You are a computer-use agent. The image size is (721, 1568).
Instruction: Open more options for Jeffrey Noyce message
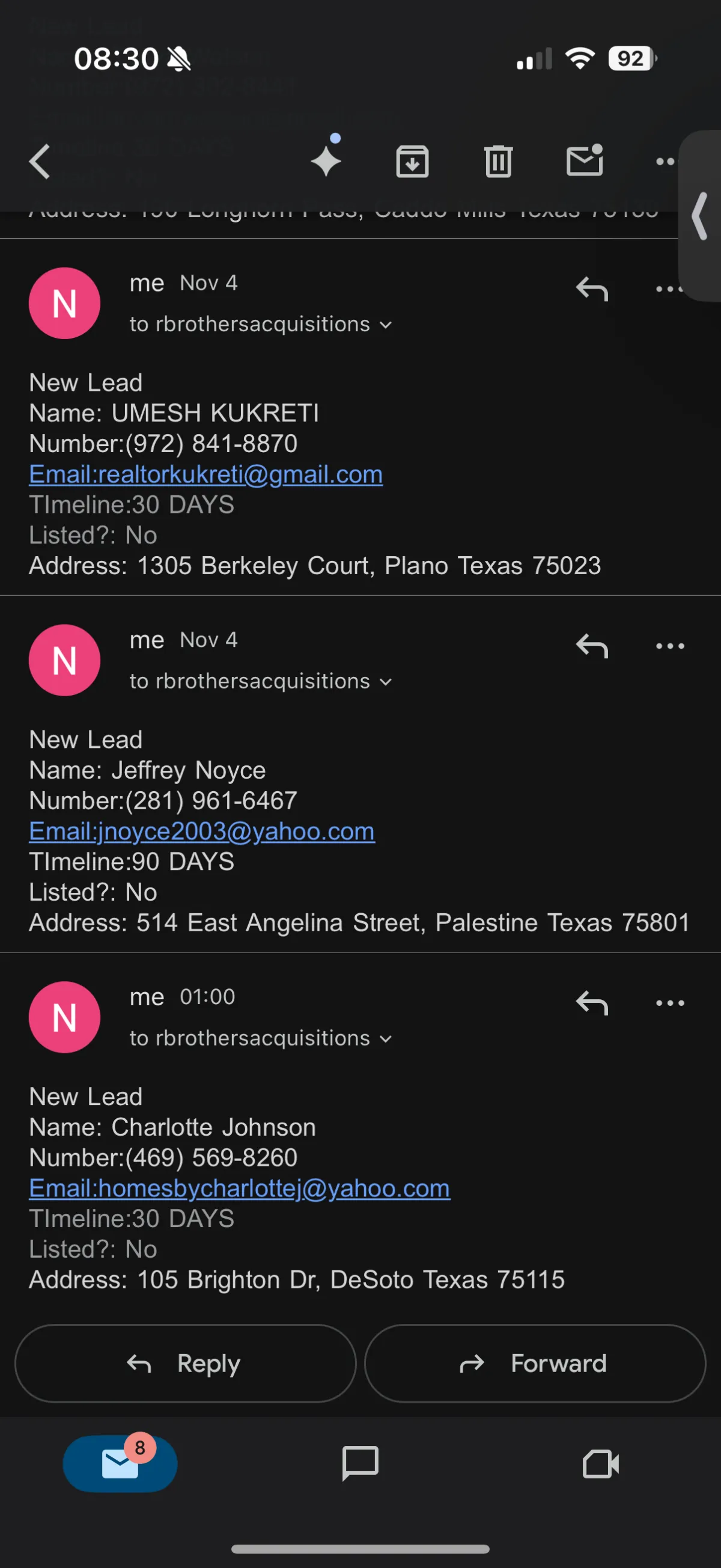[x=670, y=646]
